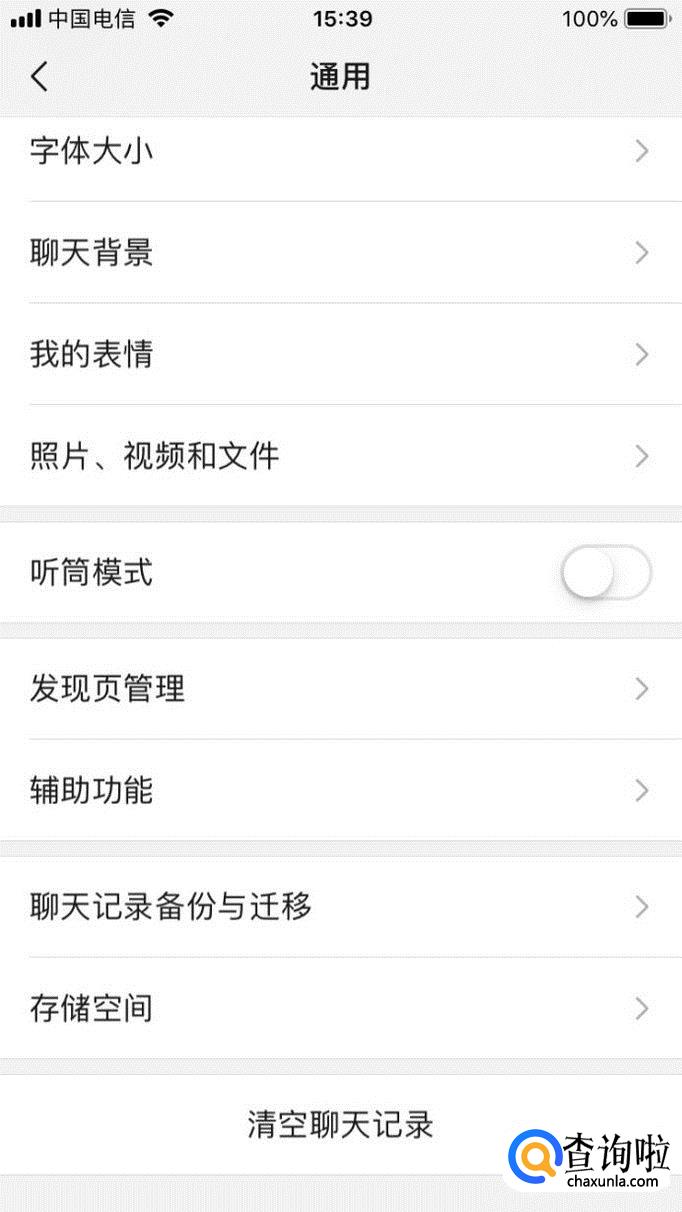Open 存储空间
Viewport: 682px width, 1212px height.
click(340, 1008)
